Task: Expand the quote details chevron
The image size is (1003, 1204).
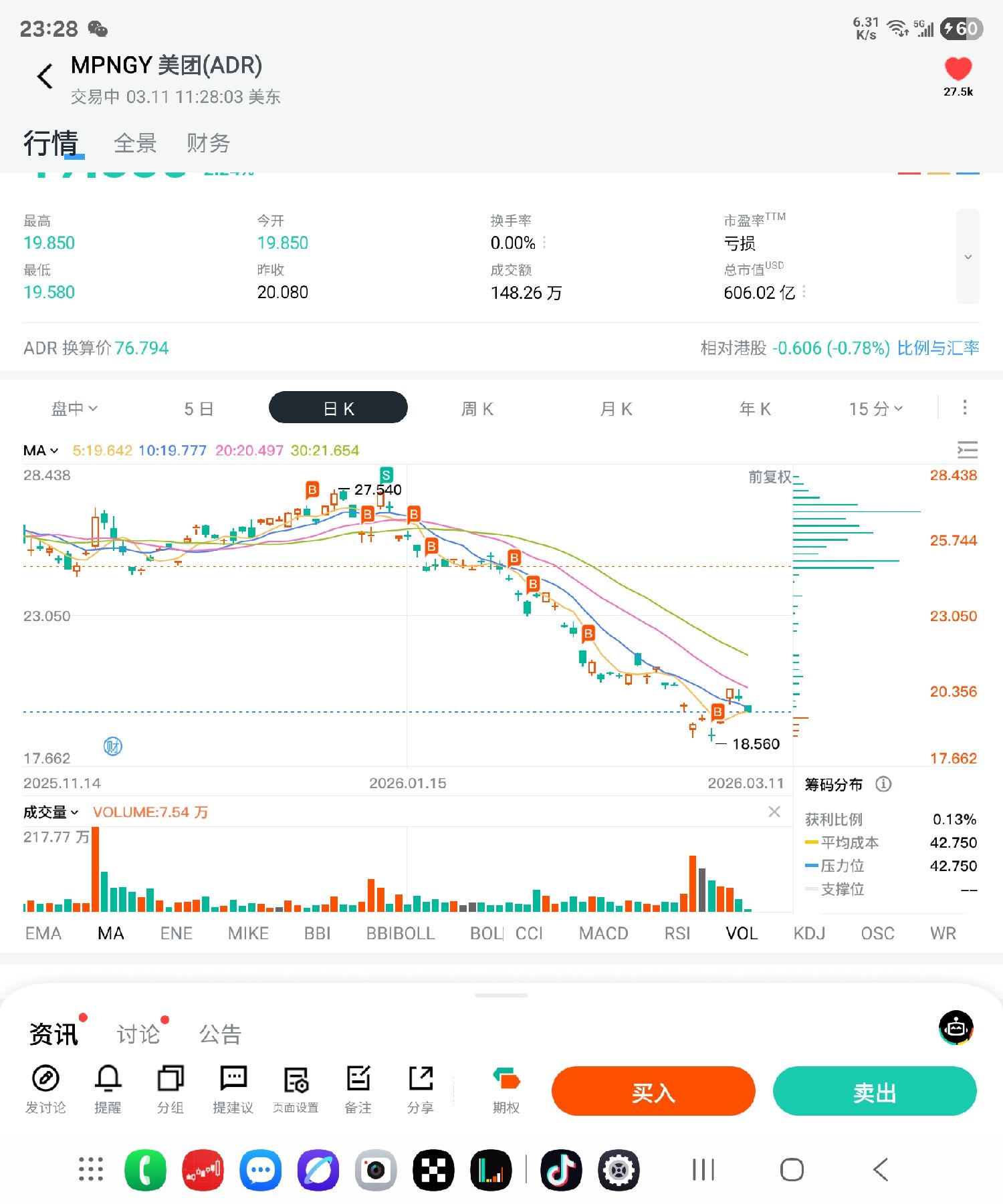Action: point(968,257)
